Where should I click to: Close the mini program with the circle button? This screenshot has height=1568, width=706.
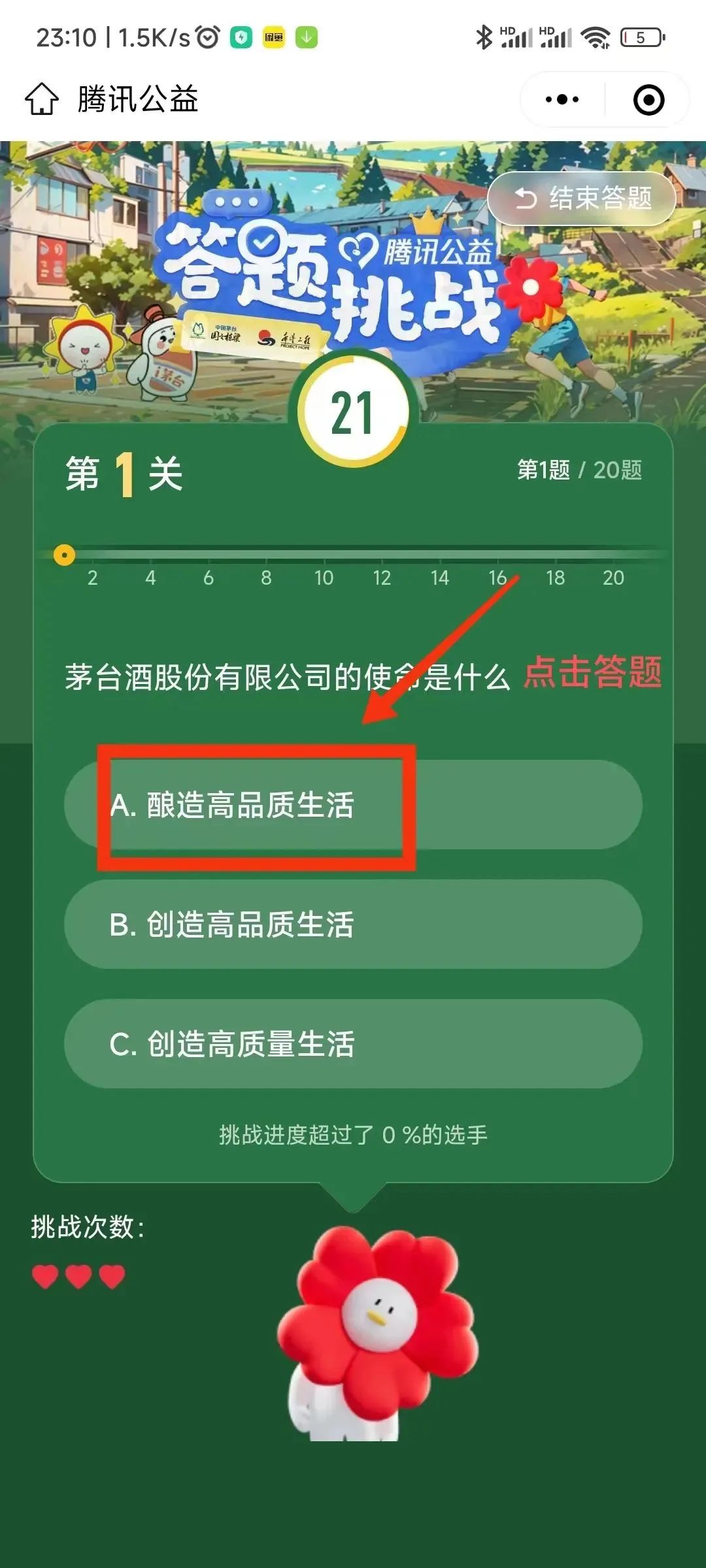point(648,100)
